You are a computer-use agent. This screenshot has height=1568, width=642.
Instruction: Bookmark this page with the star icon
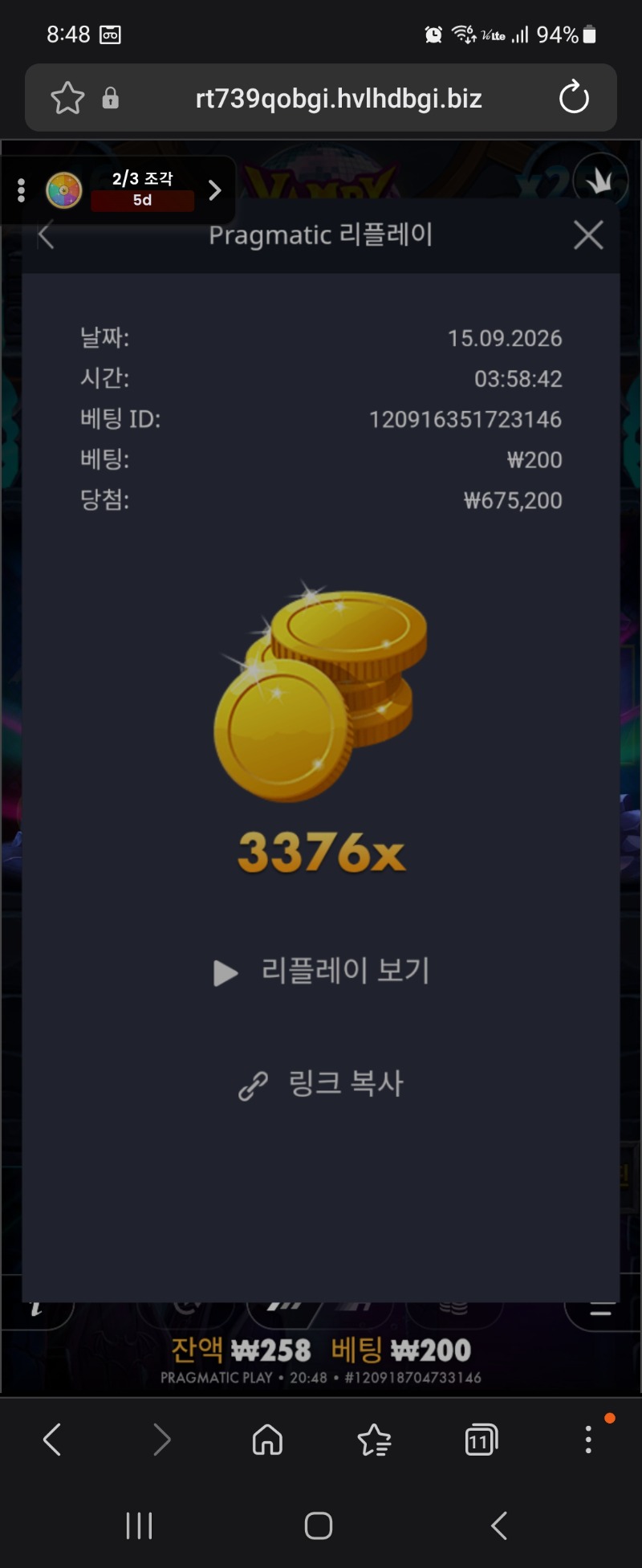[x=67, y=98]
